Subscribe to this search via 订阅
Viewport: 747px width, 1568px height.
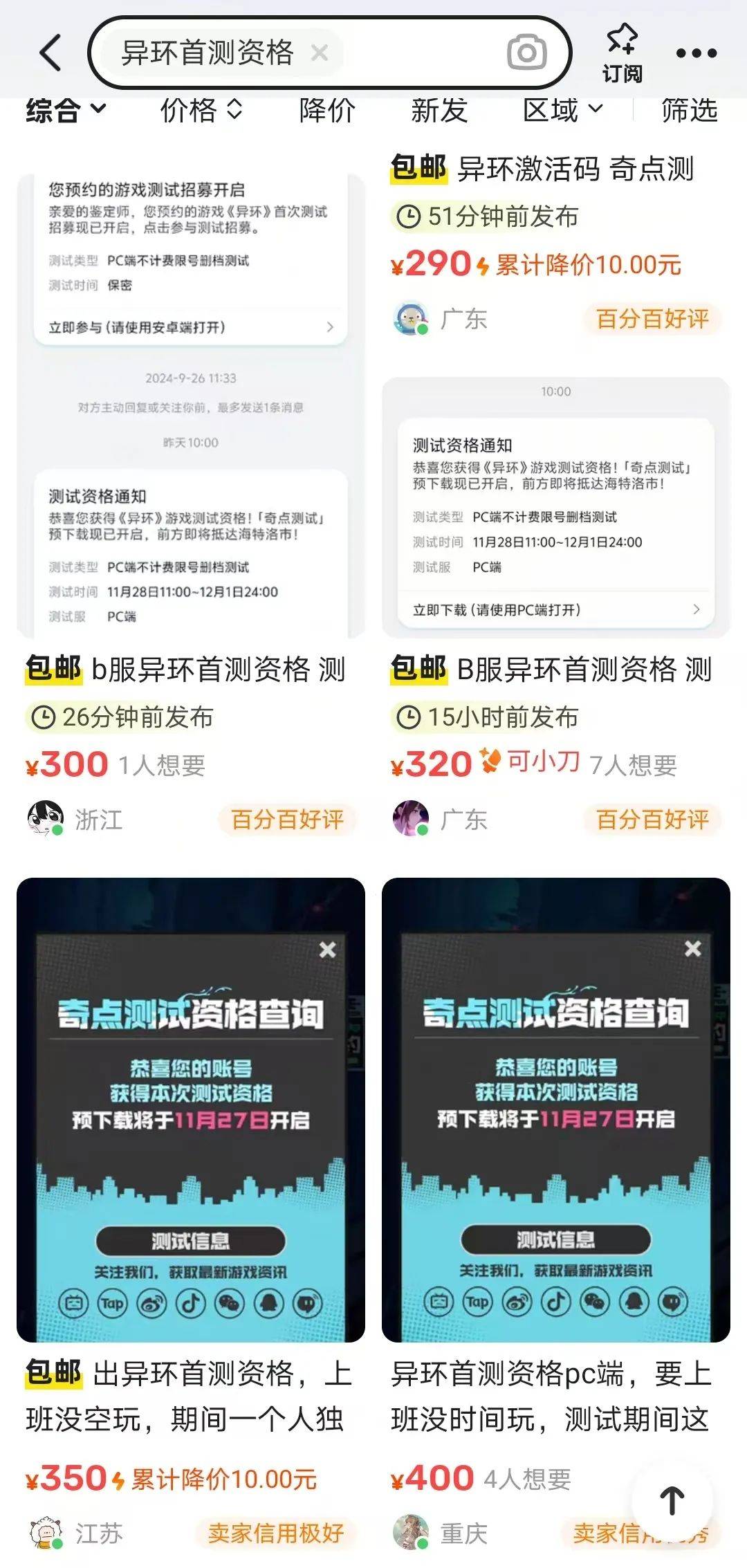click(622, 54)
